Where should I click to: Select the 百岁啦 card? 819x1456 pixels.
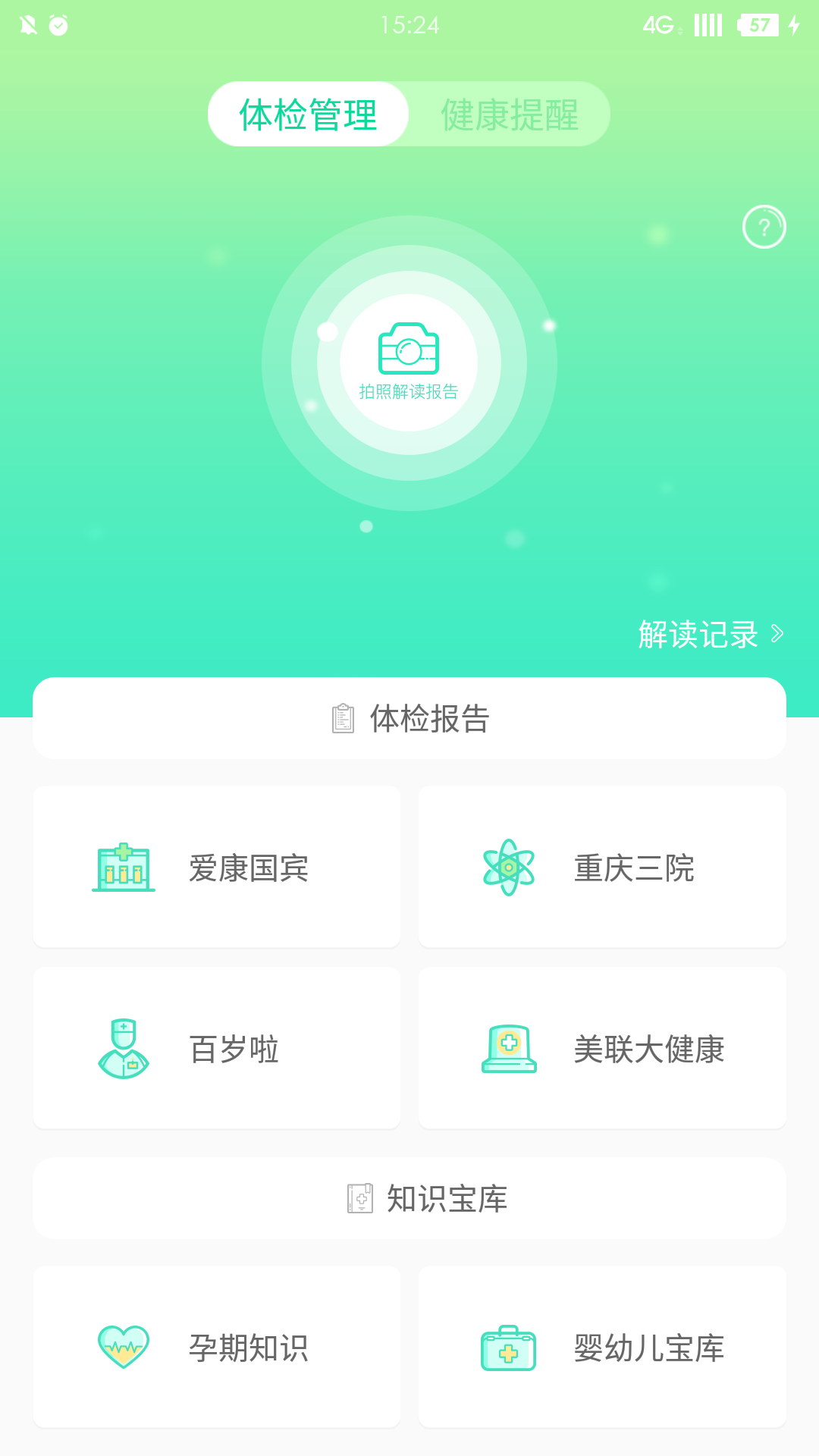[217, 1048]
